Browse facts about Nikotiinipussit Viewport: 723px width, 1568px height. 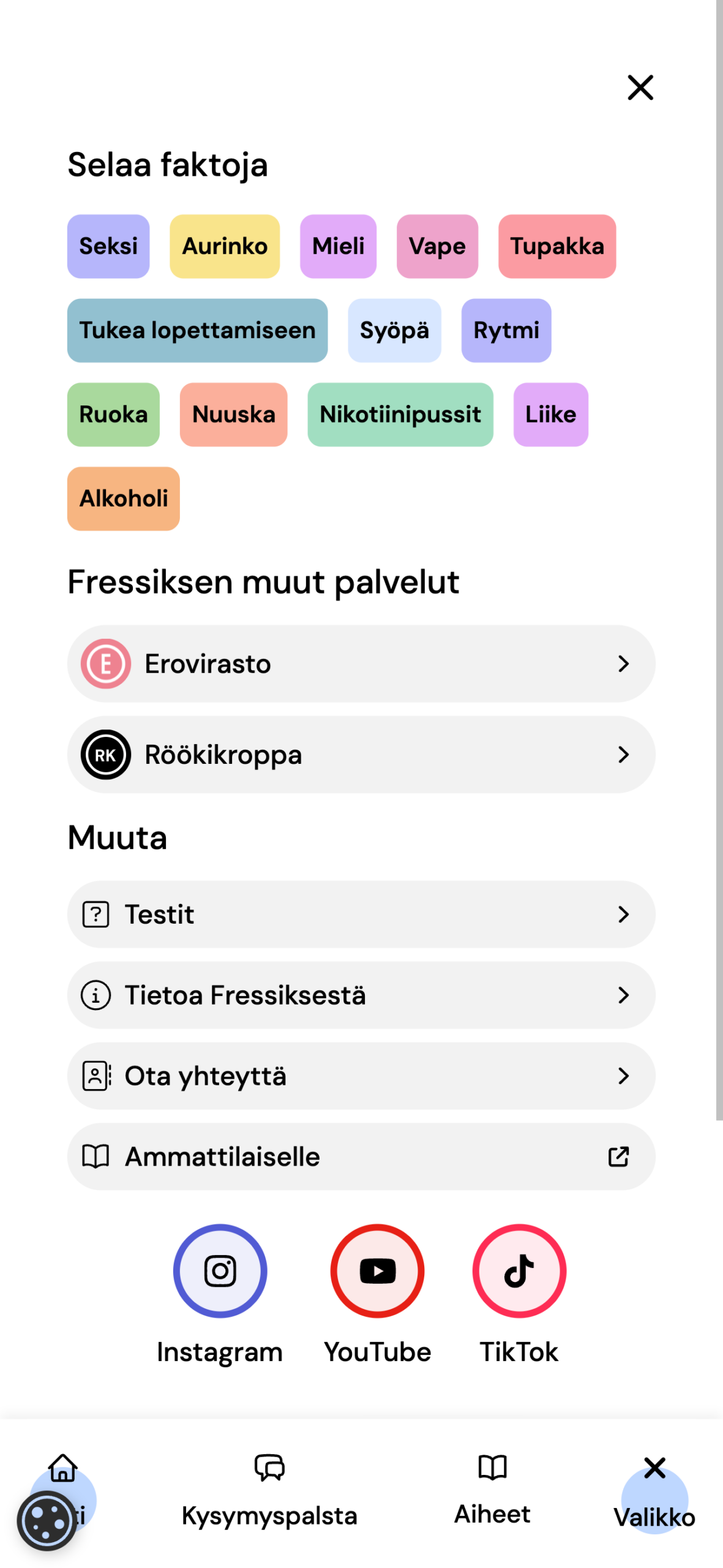[x=400, y=414]
